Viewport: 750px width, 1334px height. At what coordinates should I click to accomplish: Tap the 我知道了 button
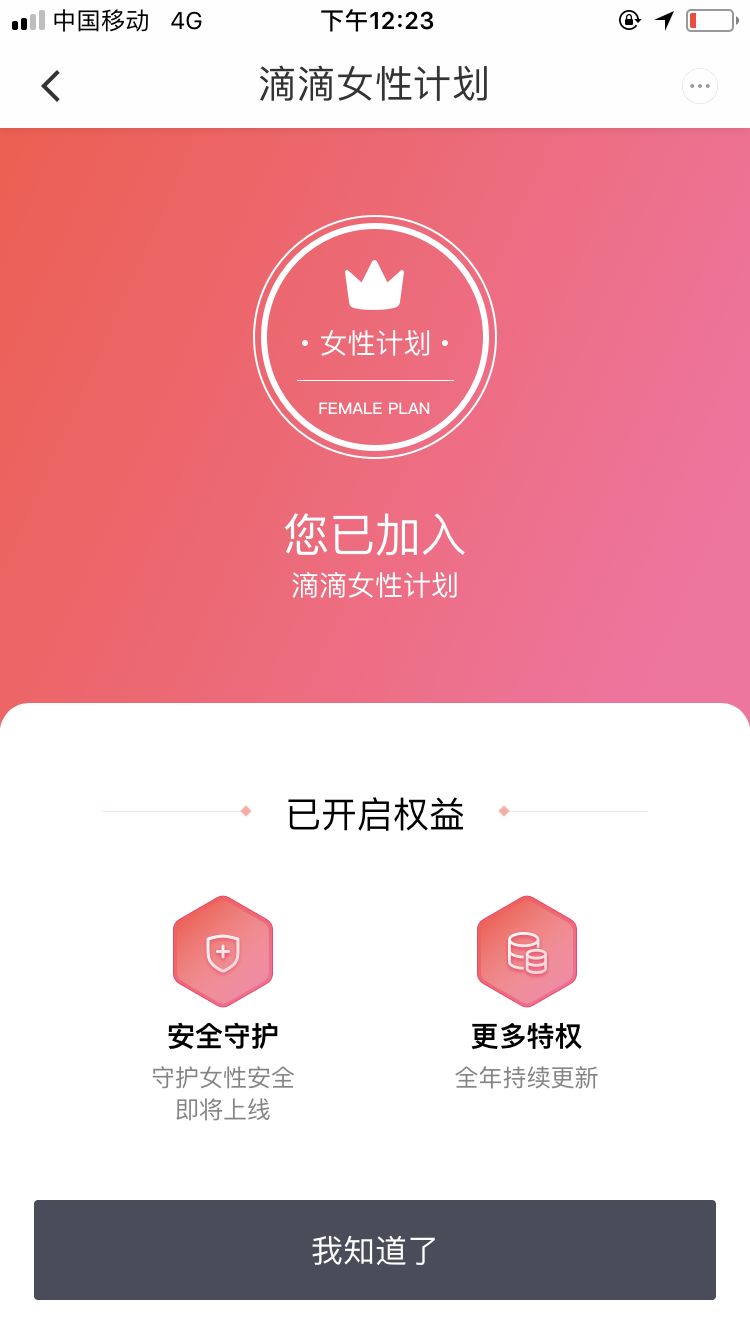375,1250
